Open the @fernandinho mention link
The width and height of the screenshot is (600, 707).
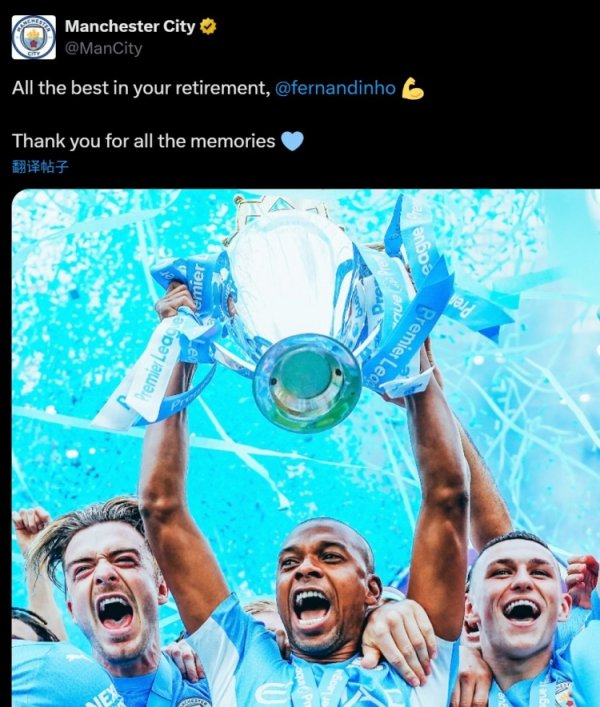point(335,88)
